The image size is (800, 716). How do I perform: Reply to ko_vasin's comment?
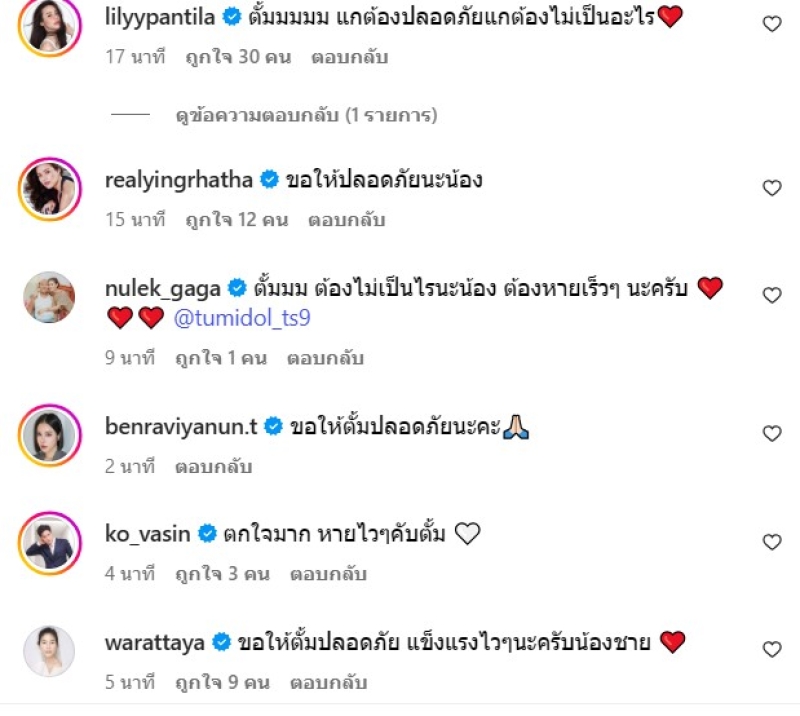tap(328, 574)
